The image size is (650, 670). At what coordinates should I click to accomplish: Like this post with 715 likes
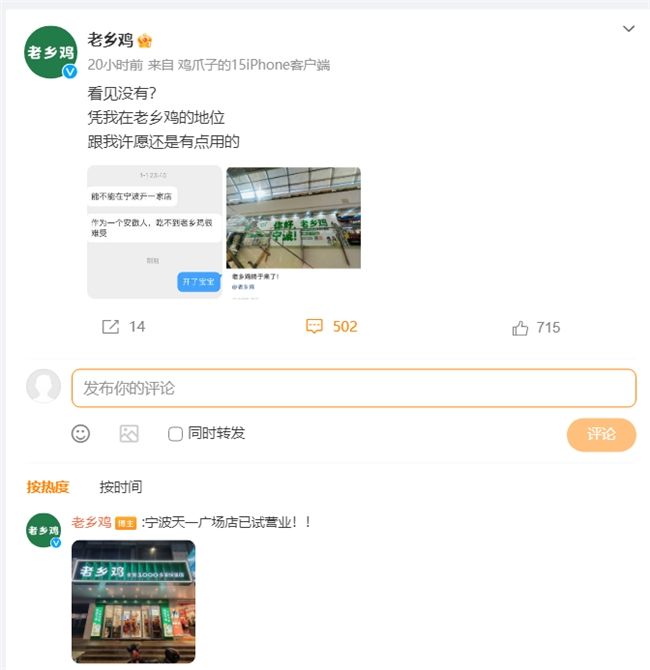pyautogui.click(x=536, y=327)
